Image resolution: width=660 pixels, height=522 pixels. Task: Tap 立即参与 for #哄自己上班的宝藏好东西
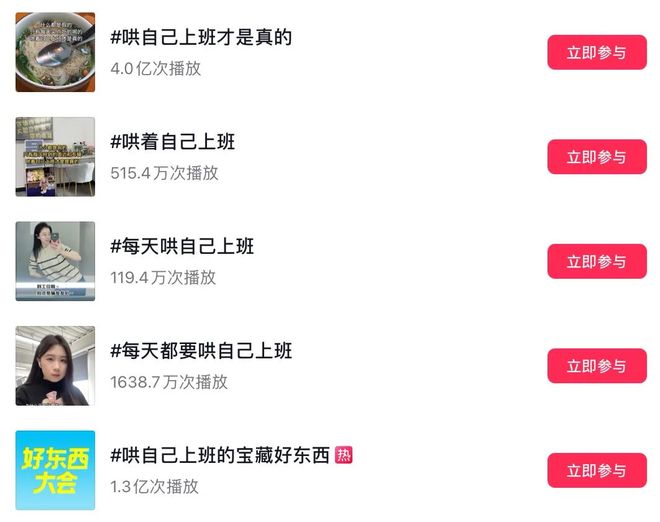pyautogui.click(x=597, y=470)
